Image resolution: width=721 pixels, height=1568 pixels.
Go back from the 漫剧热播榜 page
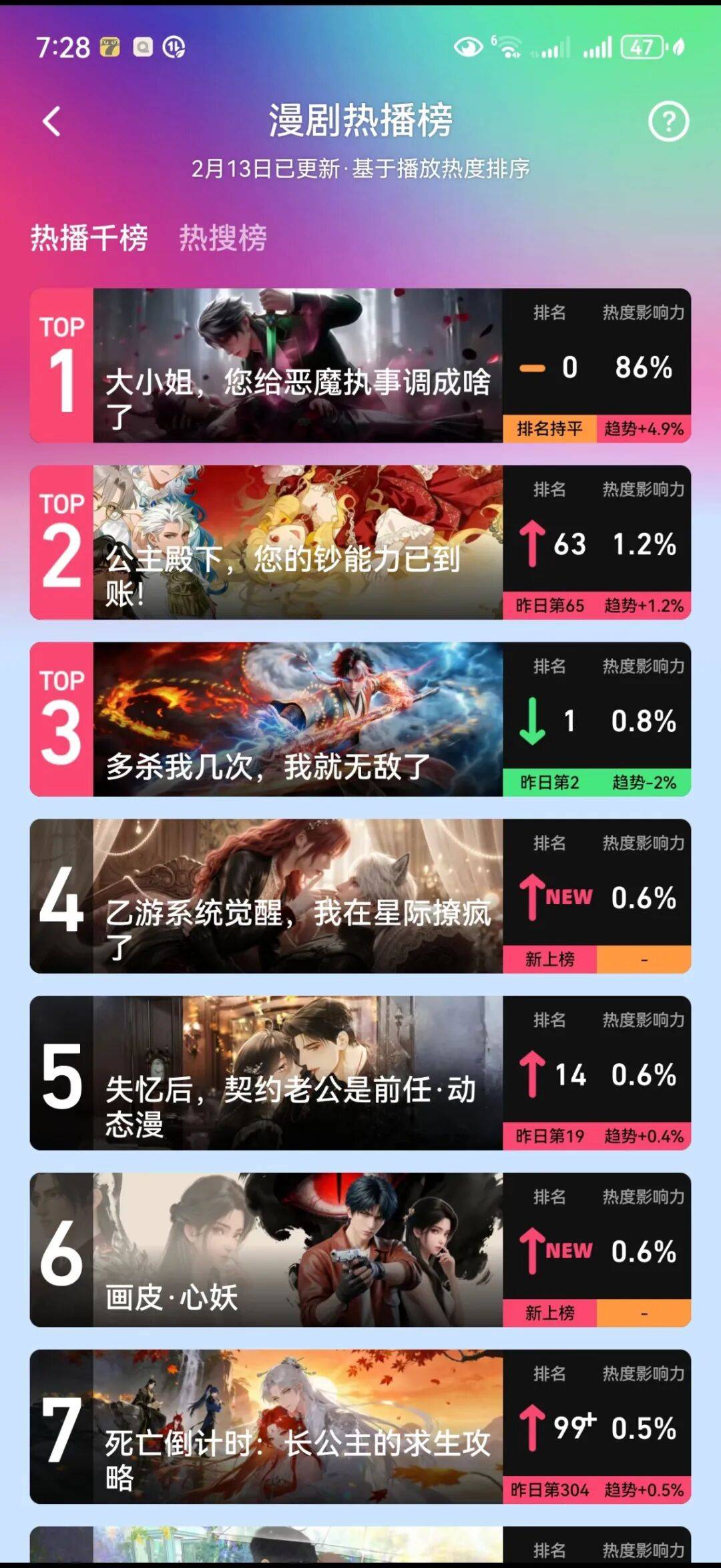(51, 122)
